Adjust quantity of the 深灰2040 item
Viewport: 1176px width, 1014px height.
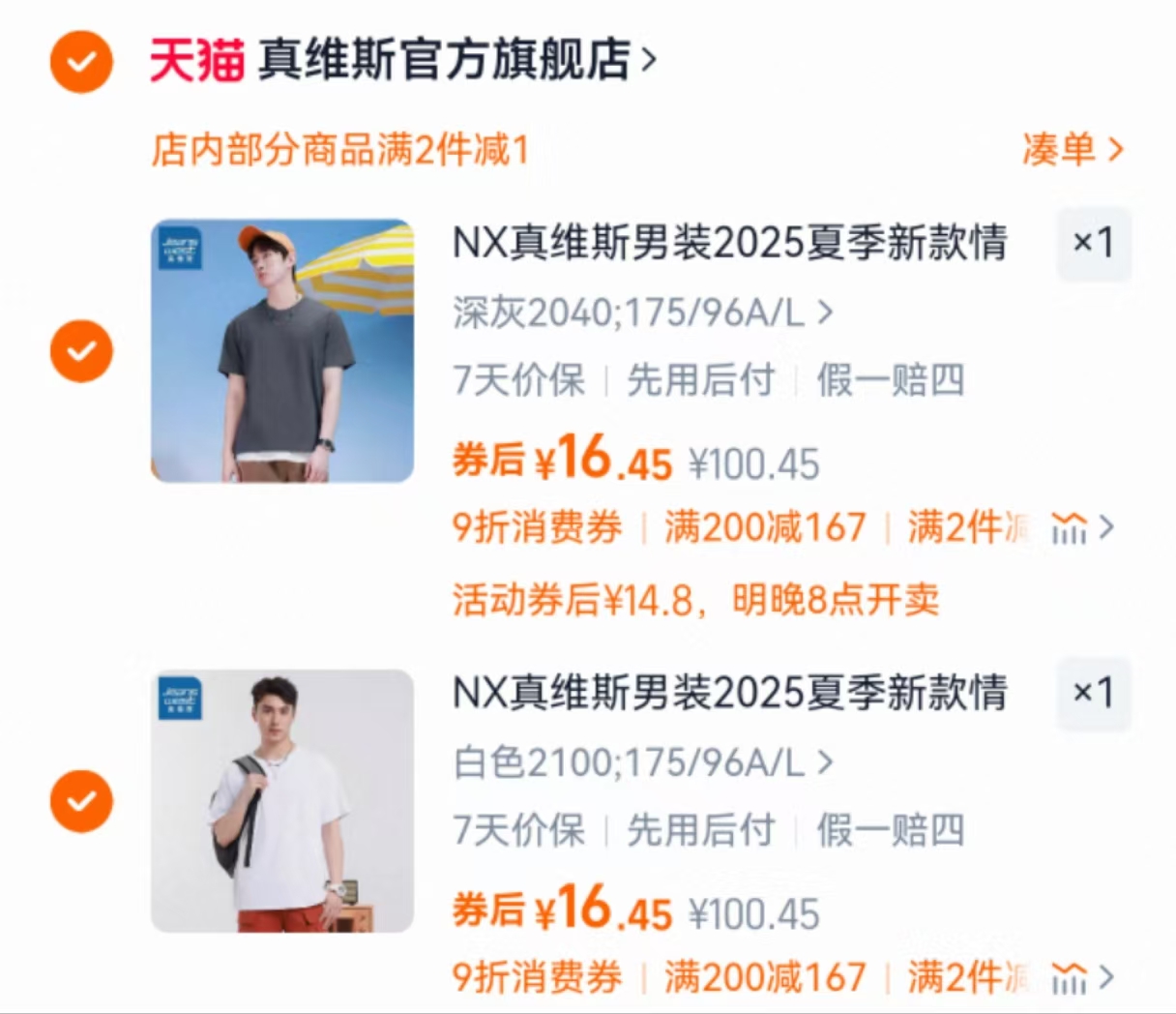coord(1093,244)
